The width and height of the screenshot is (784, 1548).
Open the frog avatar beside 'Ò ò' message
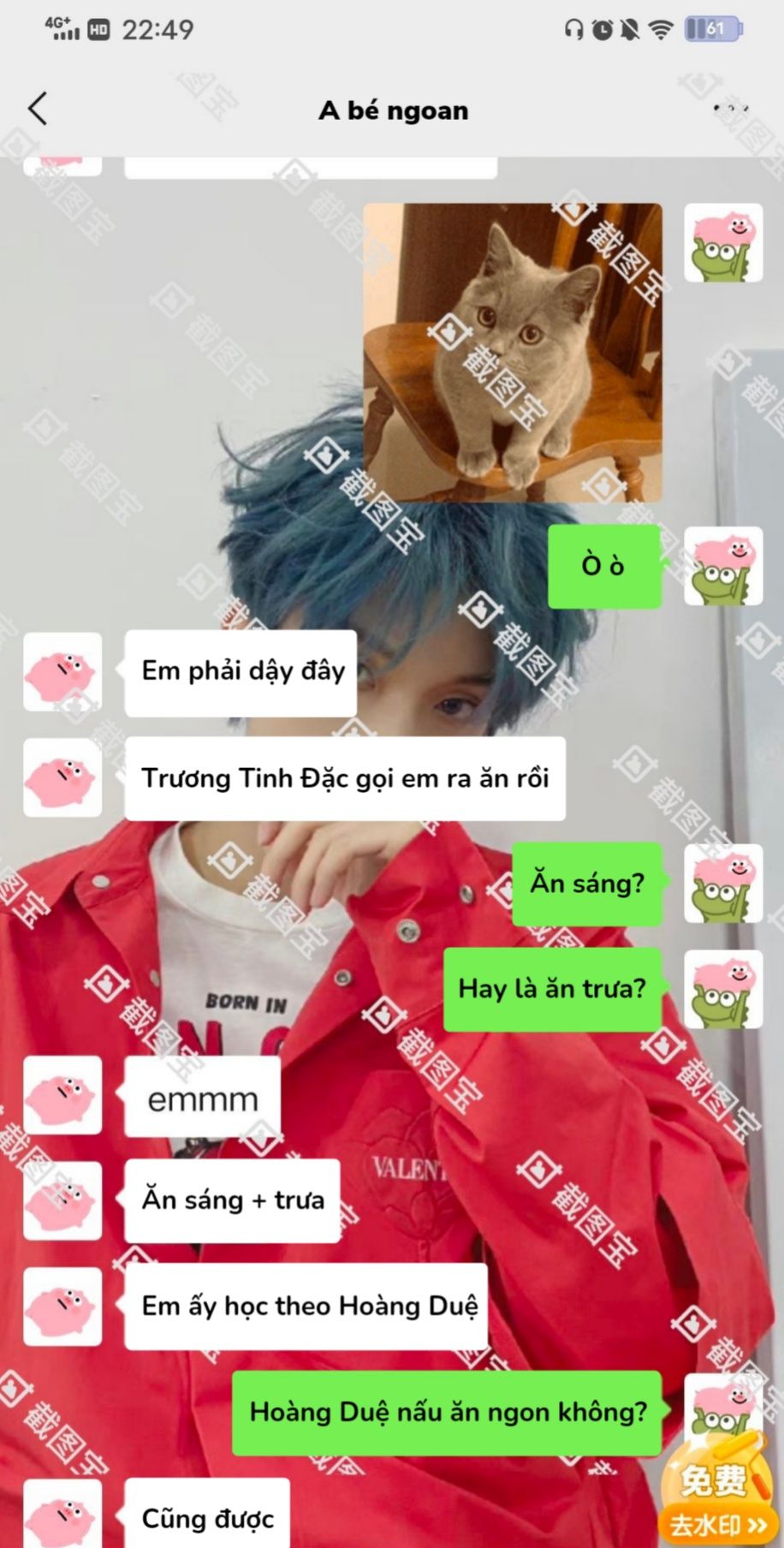point(722,566)
